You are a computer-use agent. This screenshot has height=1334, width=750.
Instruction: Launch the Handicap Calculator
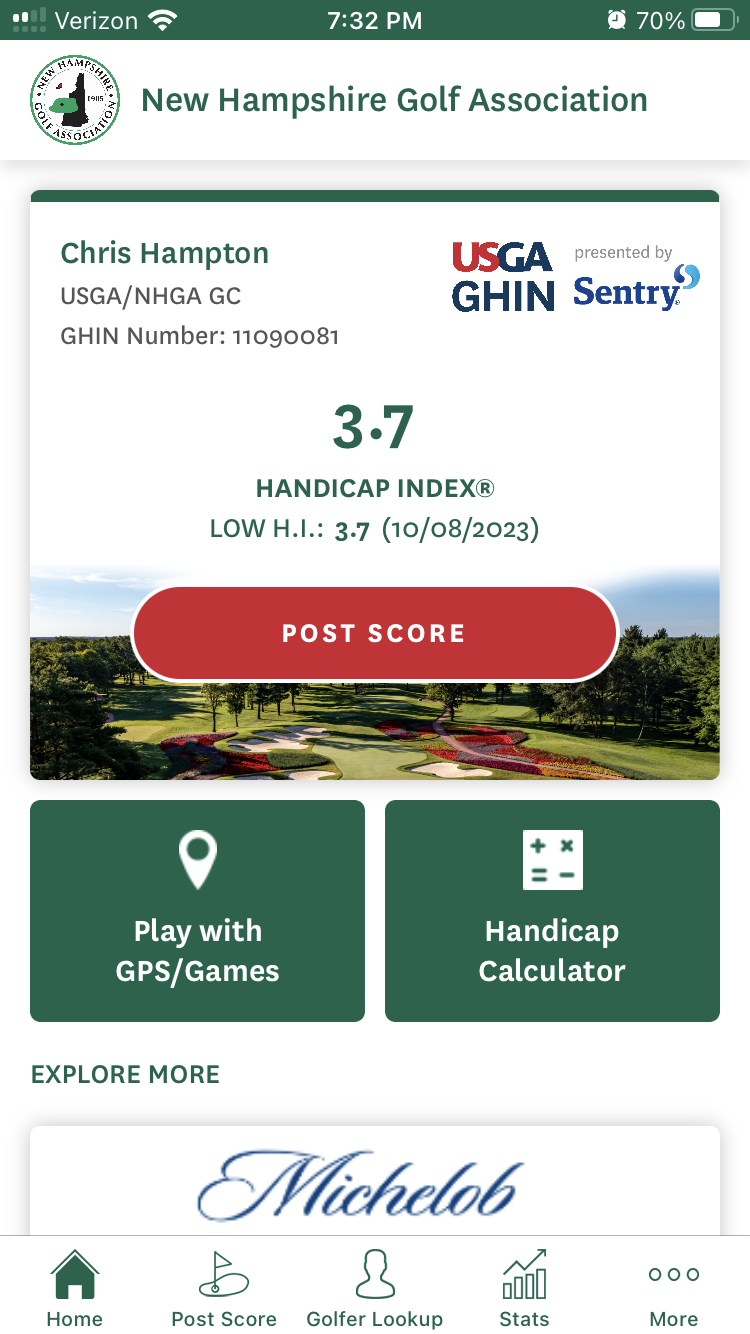click(x=552, y=911)
